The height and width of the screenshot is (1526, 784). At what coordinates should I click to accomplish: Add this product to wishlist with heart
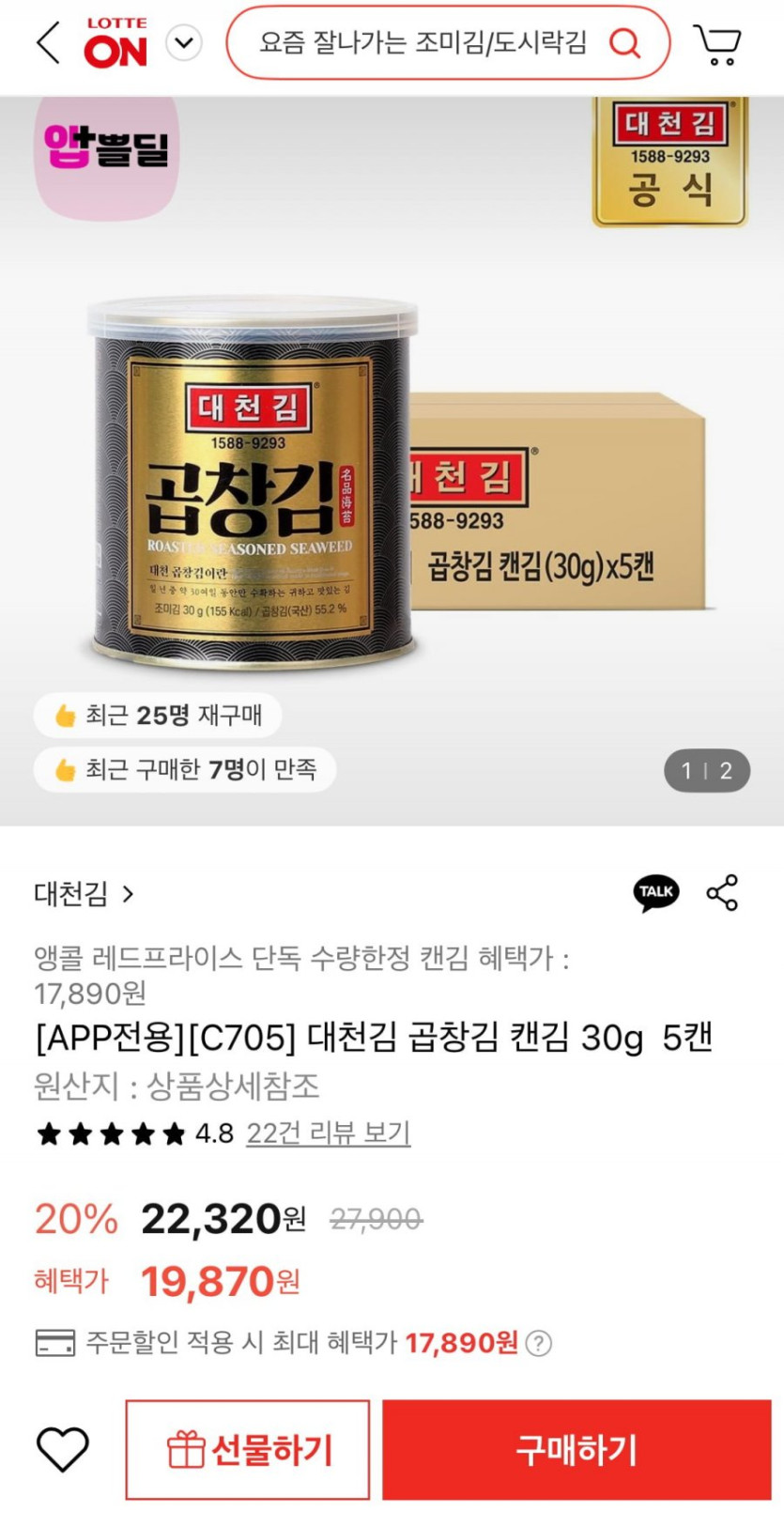(62, 1449)
